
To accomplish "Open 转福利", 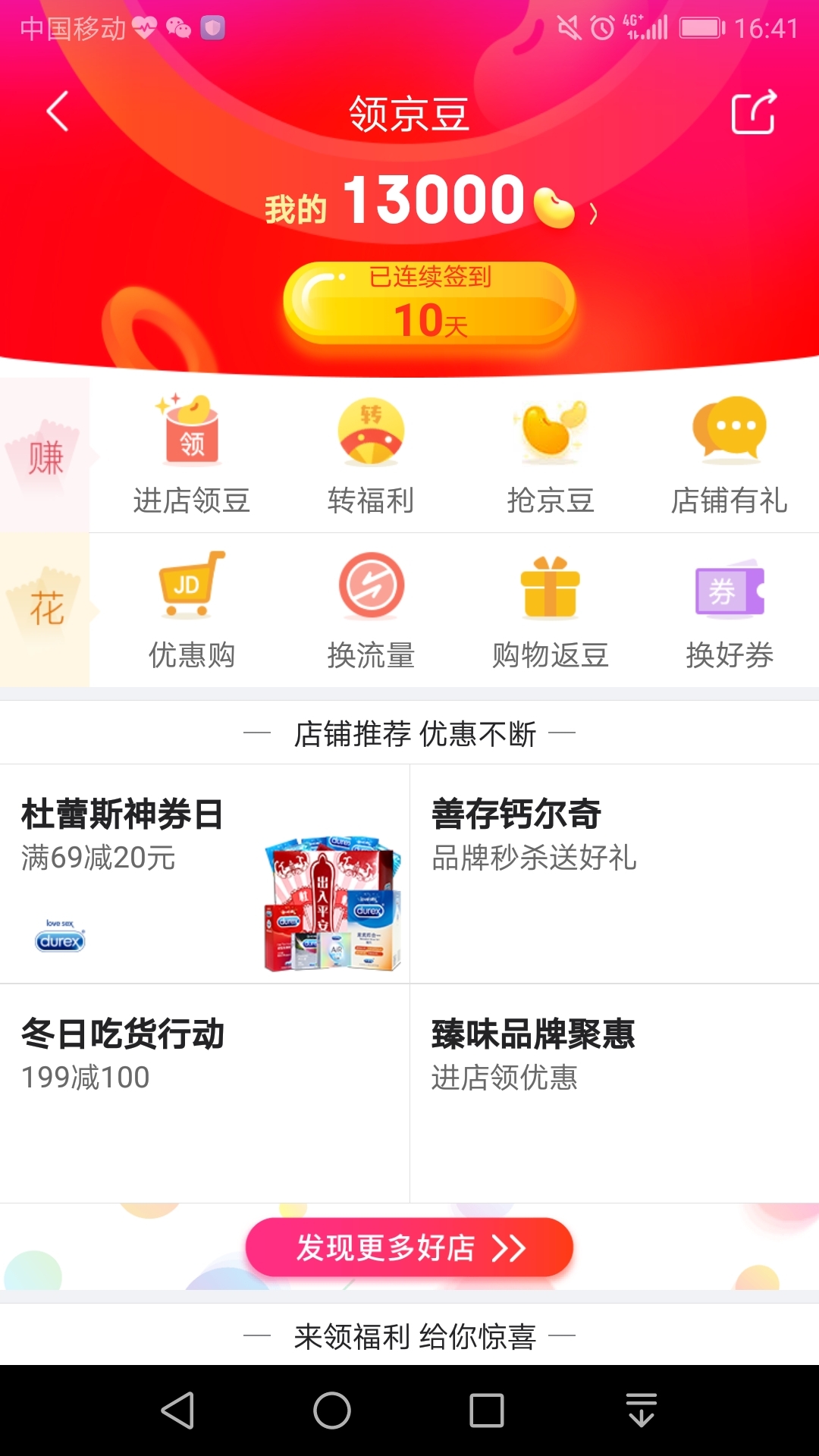I will point(371,456).
